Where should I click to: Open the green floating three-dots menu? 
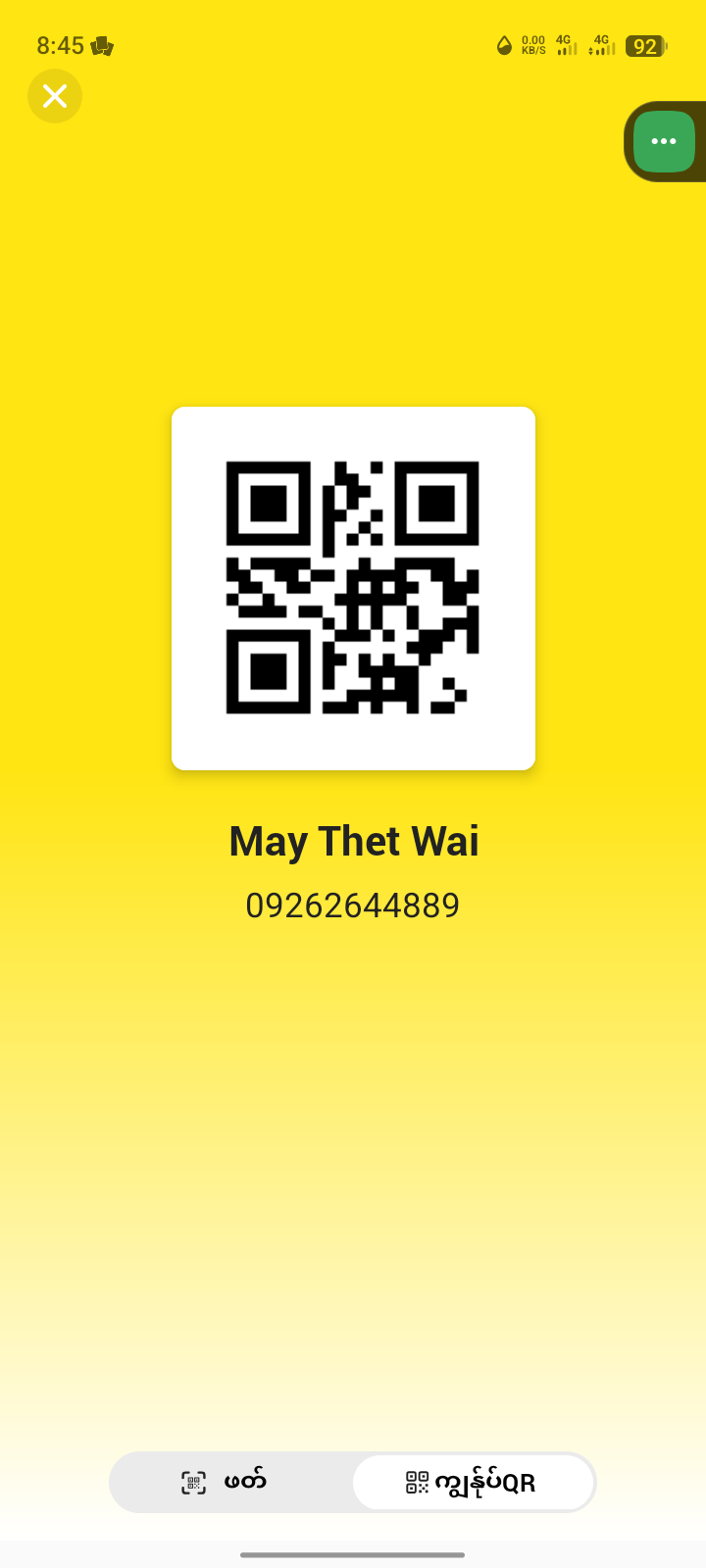pos(664,141)
